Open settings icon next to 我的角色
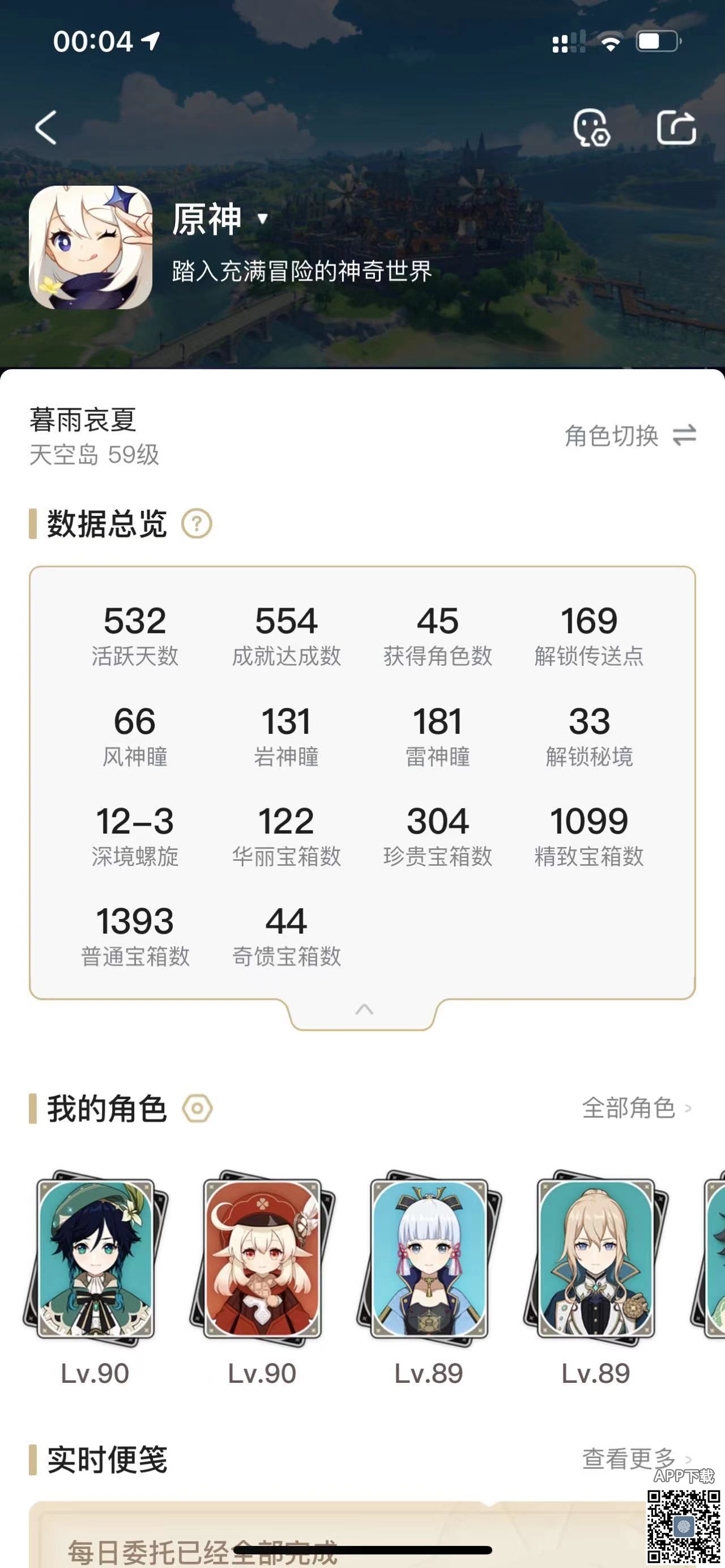 [x=197, y=1108]
